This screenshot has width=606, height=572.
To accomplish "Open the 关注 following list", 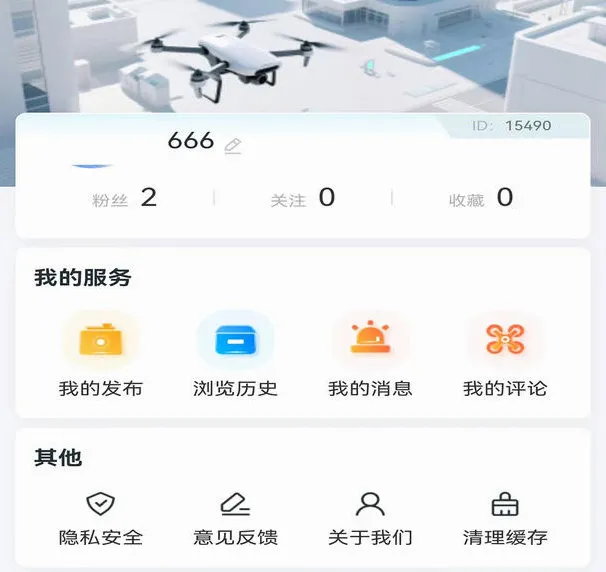I will (303, 198).
